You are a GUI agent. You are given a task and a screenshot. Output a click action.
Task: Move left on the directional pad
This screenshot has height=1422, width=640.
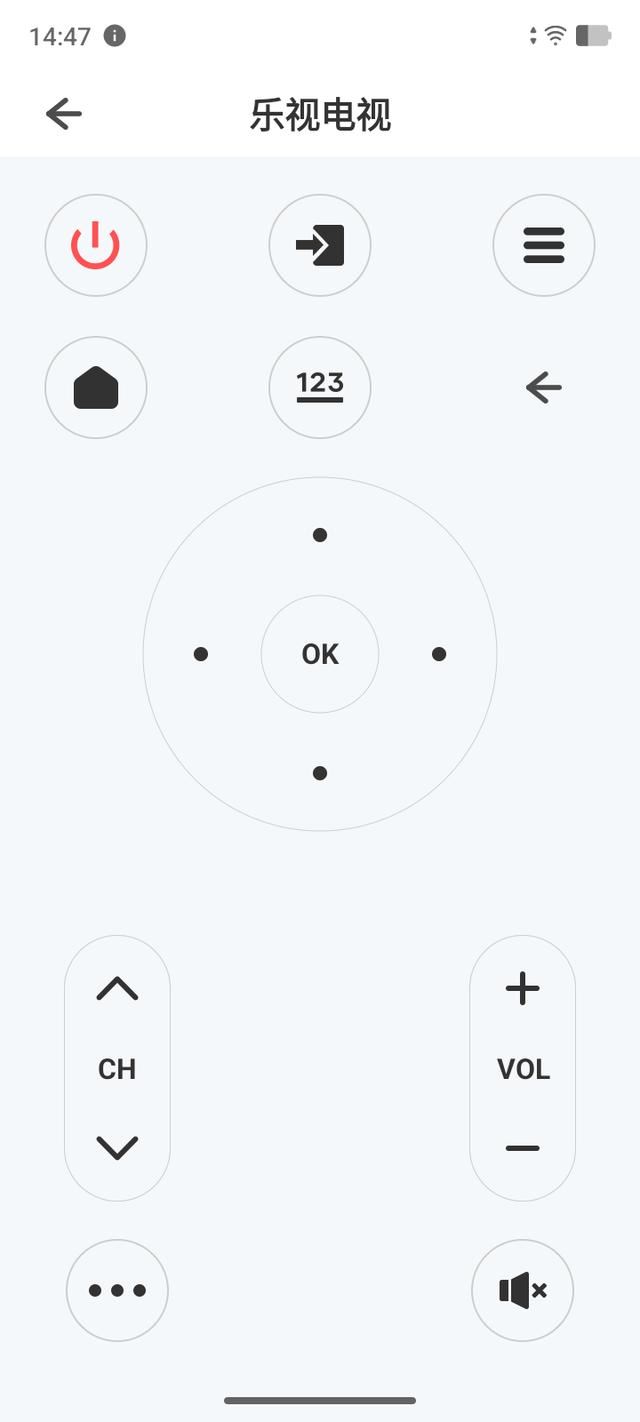(x=201, y=654)
